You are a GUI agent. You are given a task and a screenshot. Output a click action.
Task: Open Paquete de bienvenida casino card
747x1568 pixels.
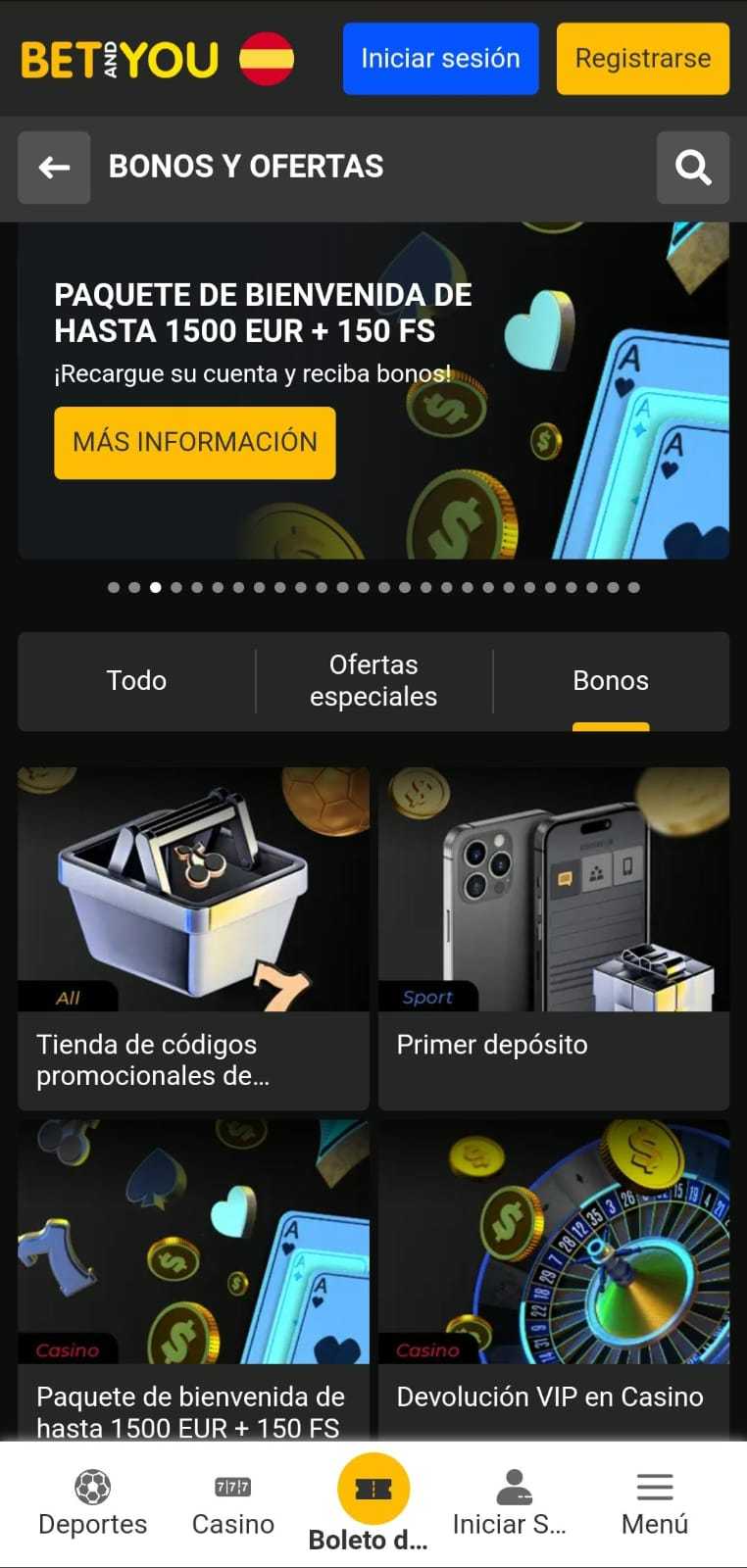pyautogui.click(x=193, y=1279)
